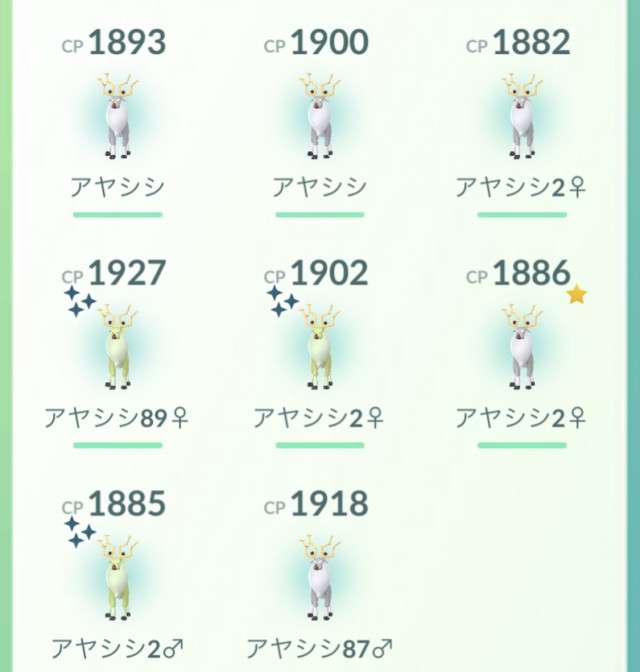
Task: Open the アヤシシ with CP 1893
Action: pyautogui.click(x=118, y=118)
